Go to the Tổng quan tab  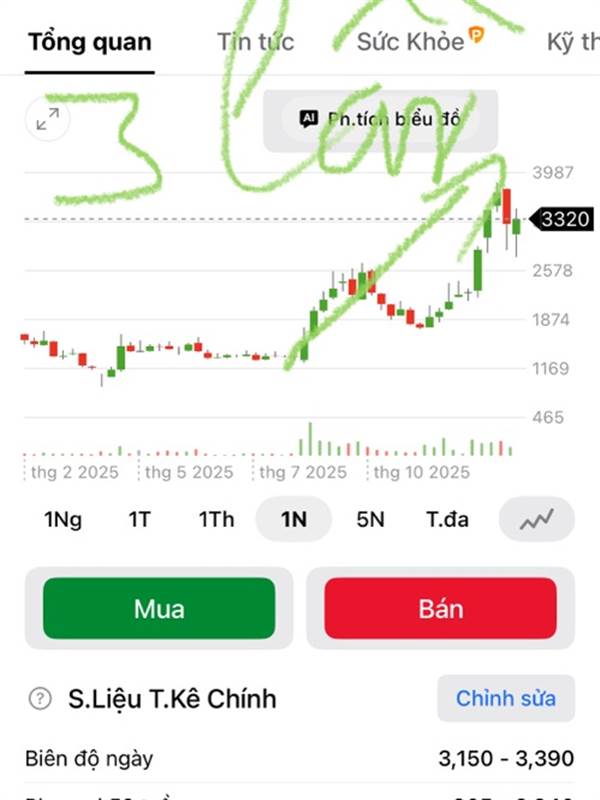90,42
